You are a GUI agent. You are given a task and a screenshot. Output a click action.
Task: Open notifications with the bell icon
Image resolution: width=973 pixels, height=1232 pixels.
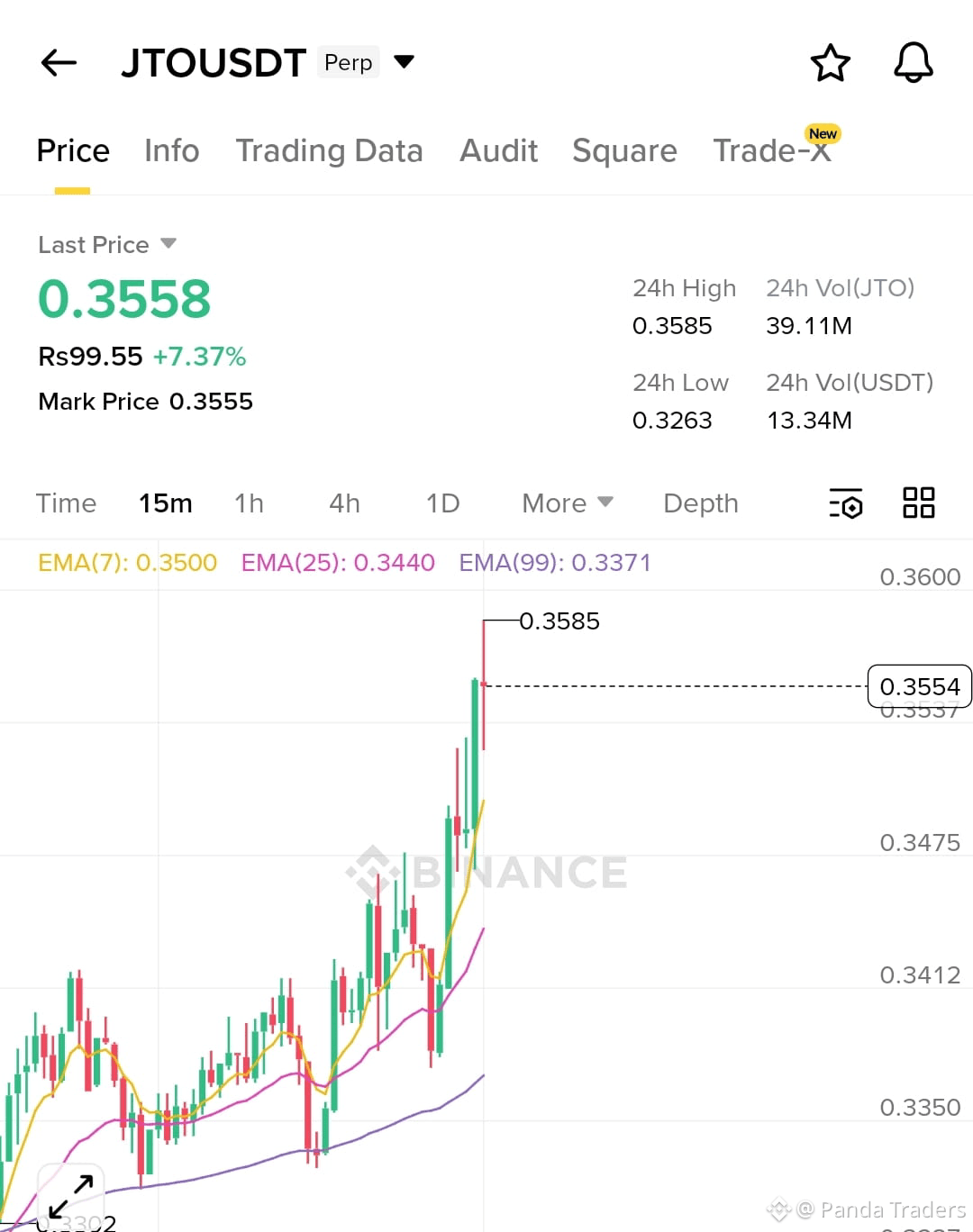913,63
